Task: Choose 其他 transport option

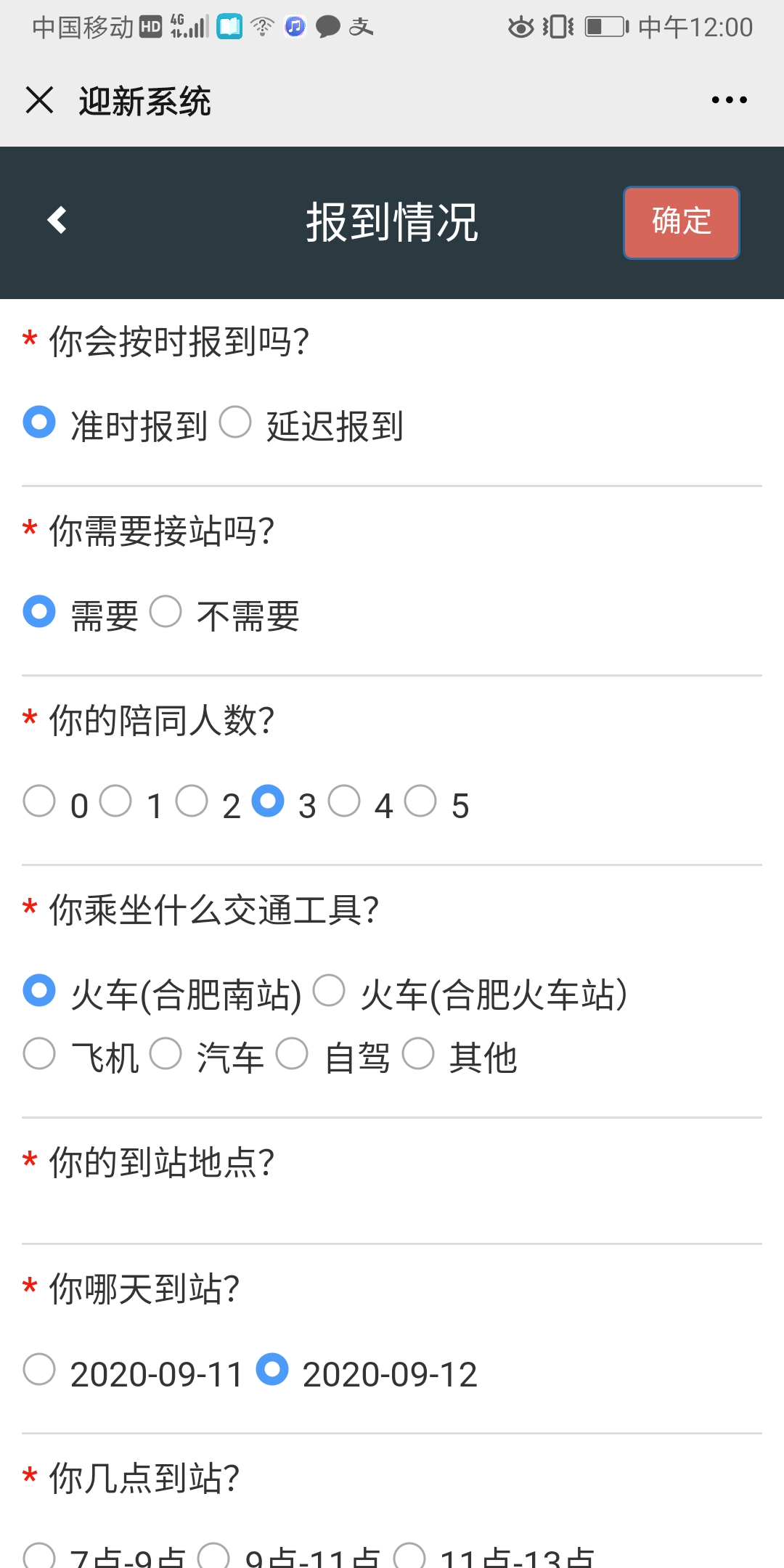Action: tap(419, 1054)
